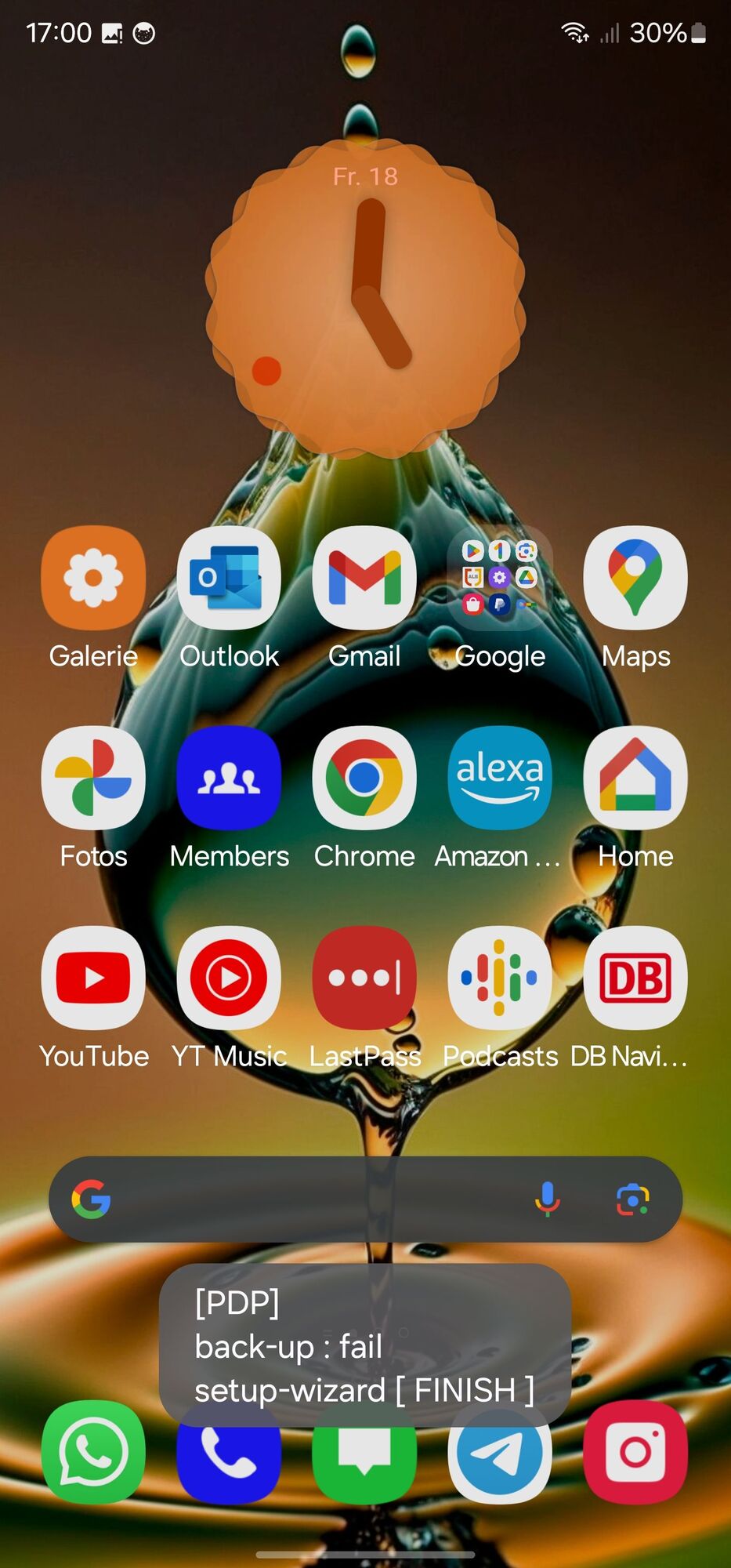731x1568 pixels.
Task: Launch Google Maps
Action: coord(635,578)
